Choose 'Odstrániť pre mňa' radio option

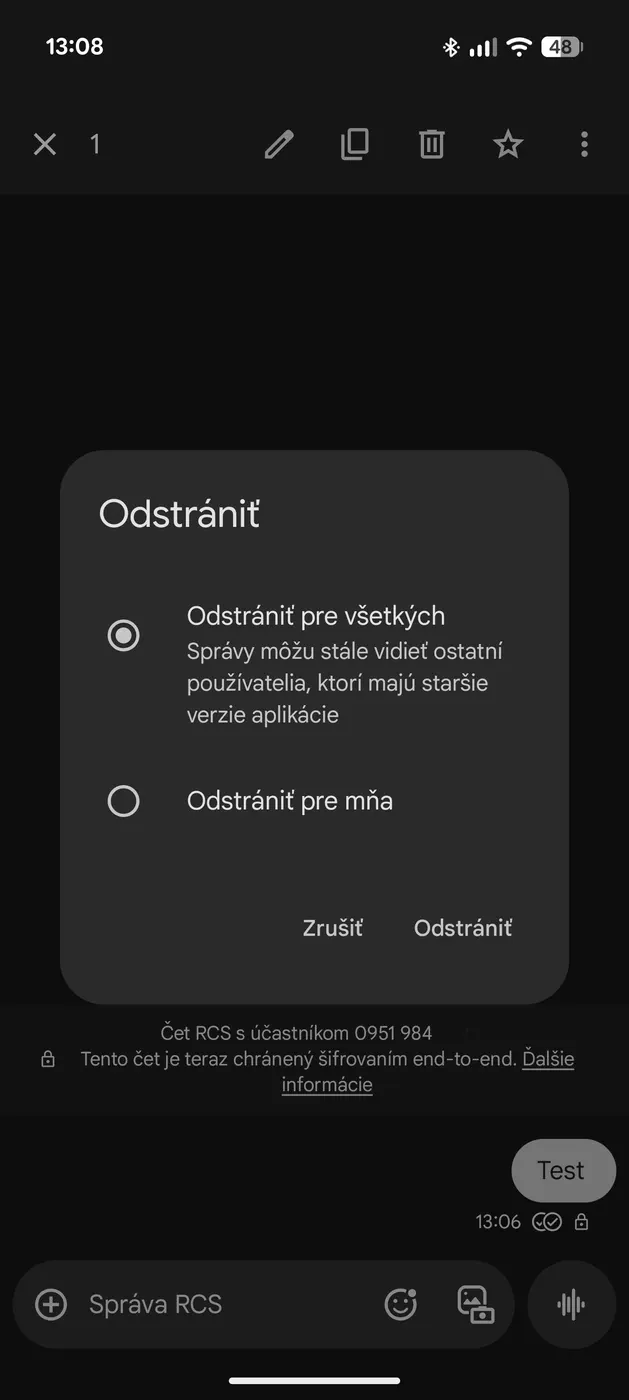(x=124, y=801)
